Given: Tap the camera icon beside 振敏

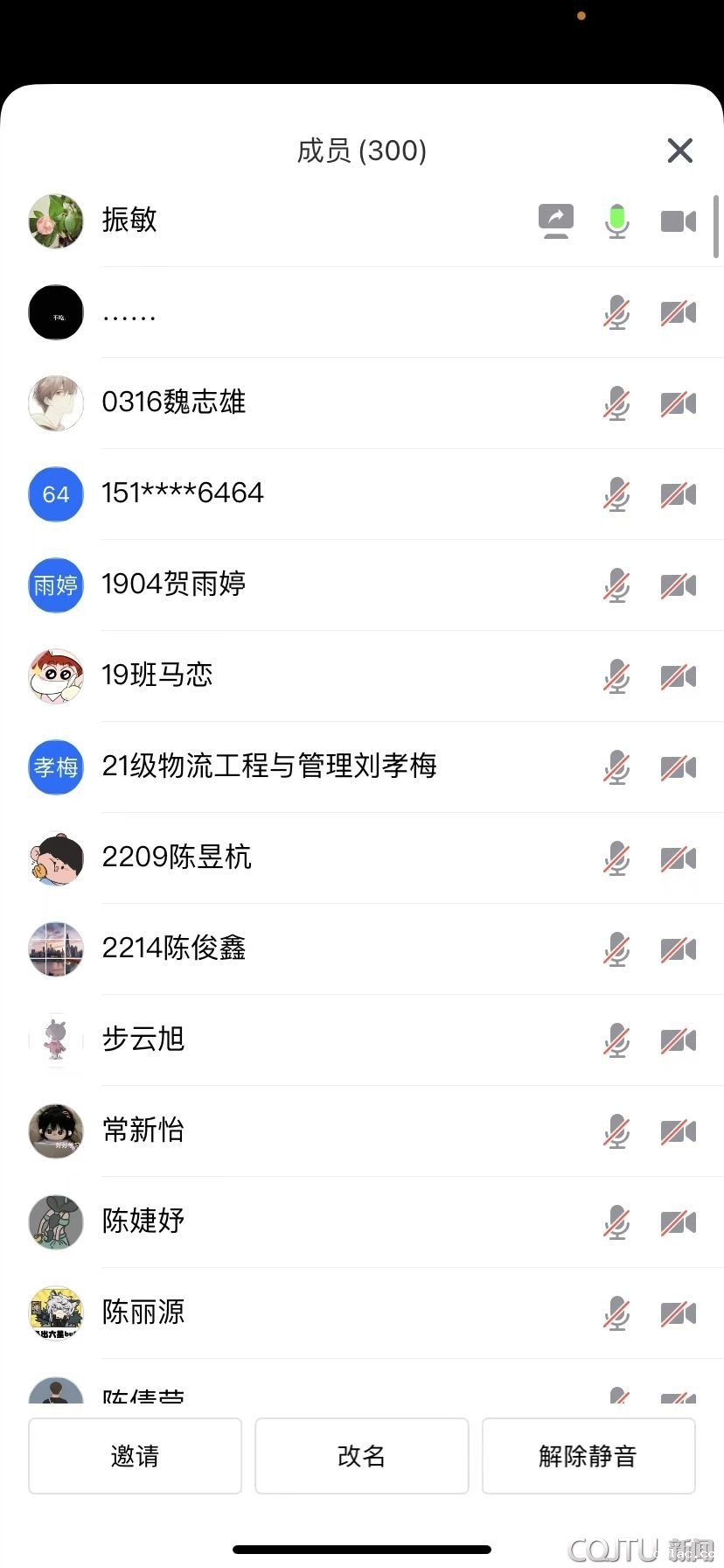Looking at the screenshot, I should (679, 220).
